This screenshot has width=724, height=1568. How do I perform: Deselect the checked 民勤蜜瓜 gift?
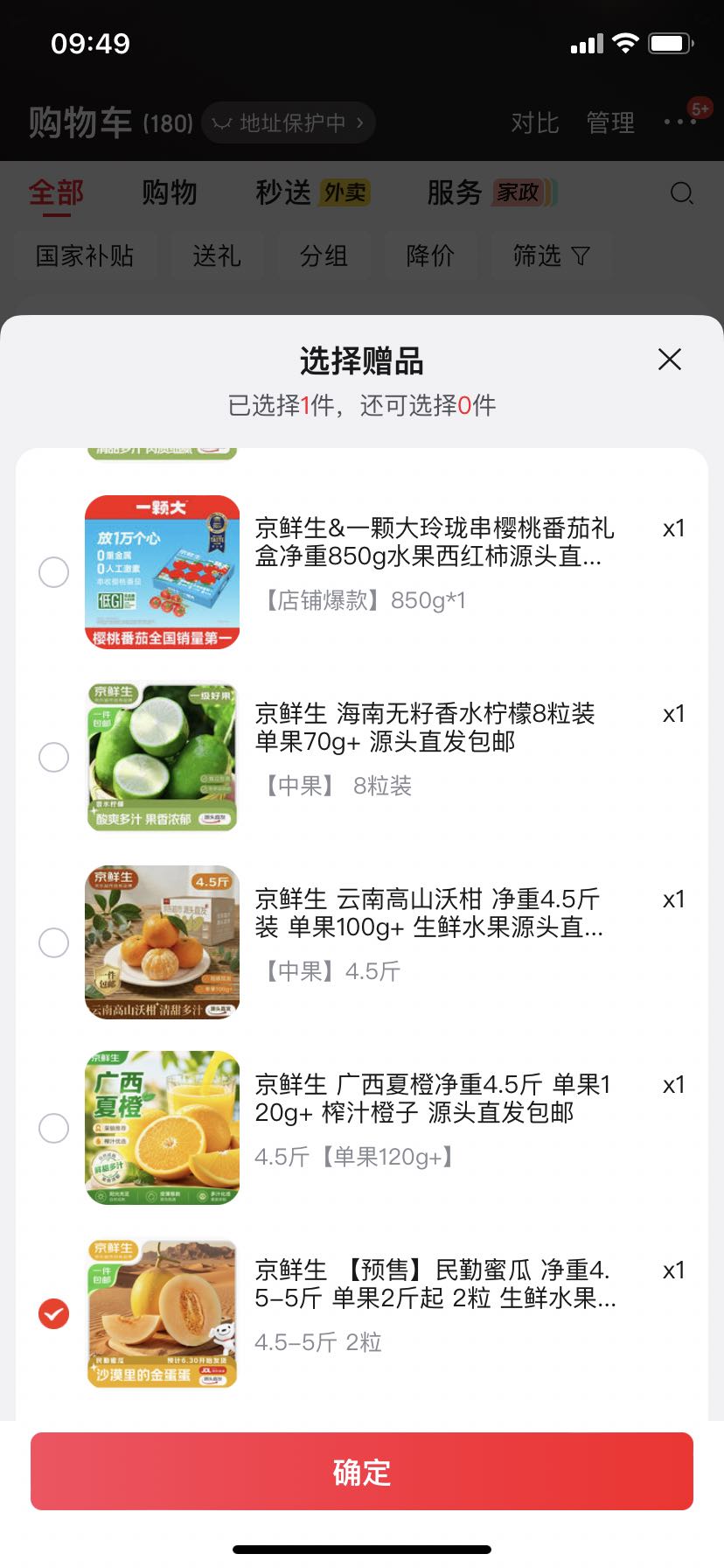53,1313
